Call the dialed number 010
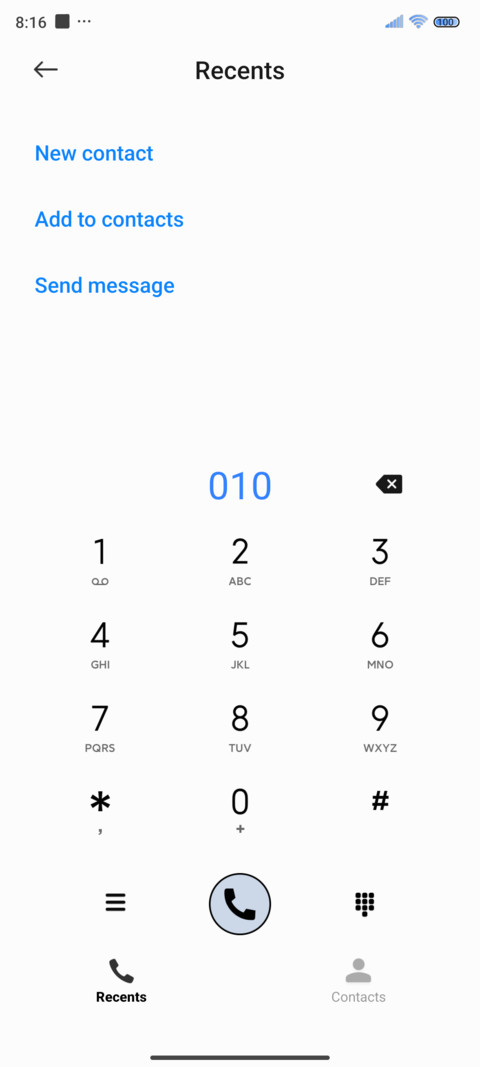Screen dimensions: 480x1067 click(240, 904)
